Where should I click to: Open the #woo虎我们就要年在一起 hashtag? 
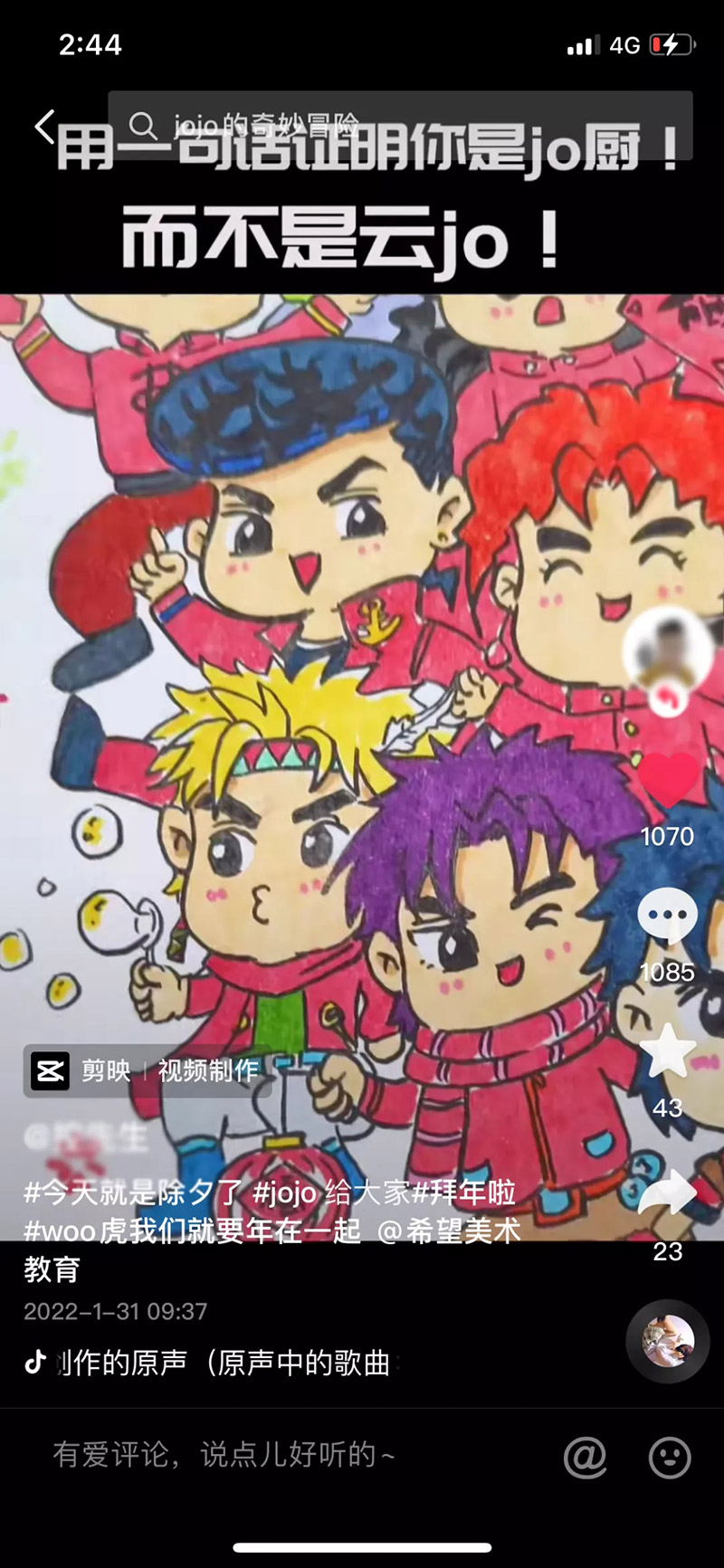coord(192,1231)
